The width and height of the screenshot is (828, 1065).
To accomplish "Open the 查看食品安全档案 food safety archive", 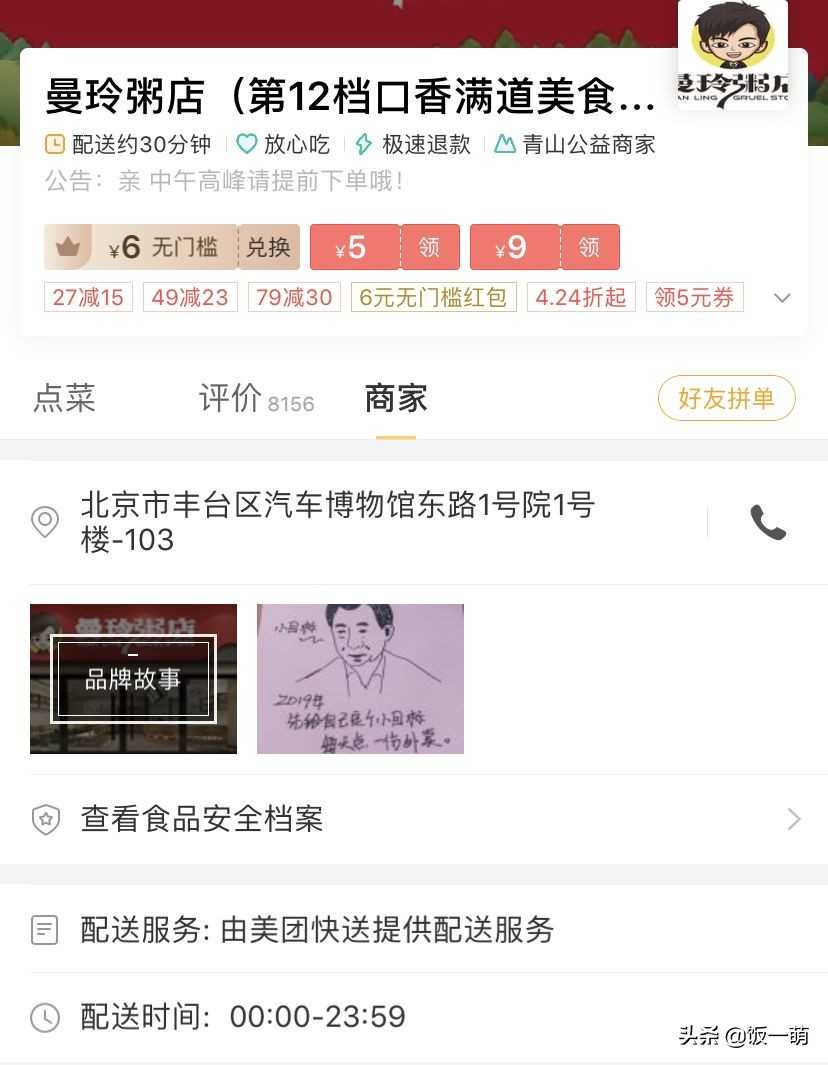I will click(202, 819).
